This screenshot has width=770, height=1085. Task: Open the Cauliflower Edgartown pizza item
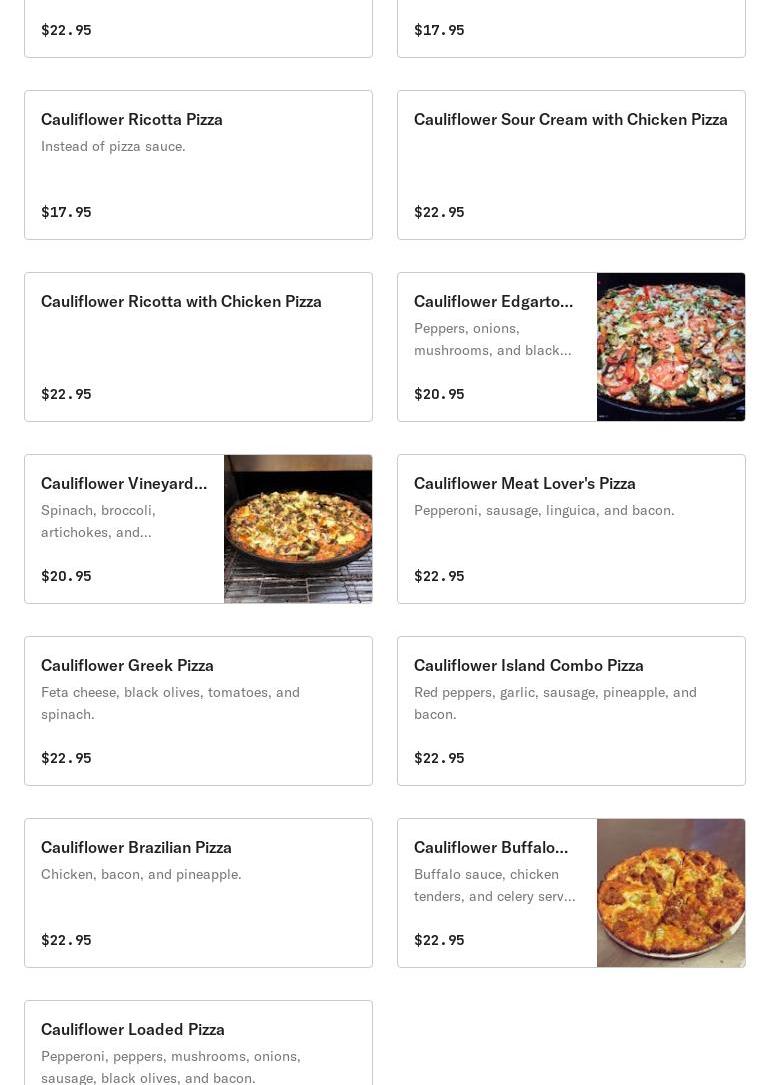point(571,347)
